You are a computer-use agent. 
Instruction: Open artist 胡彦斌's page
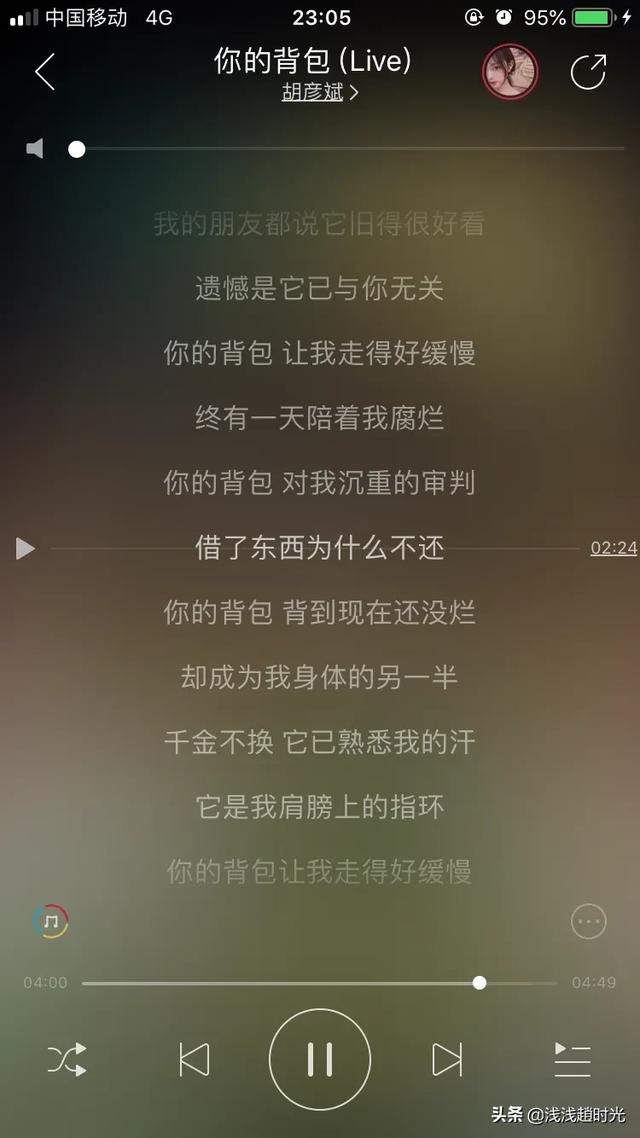click(319, 93)
